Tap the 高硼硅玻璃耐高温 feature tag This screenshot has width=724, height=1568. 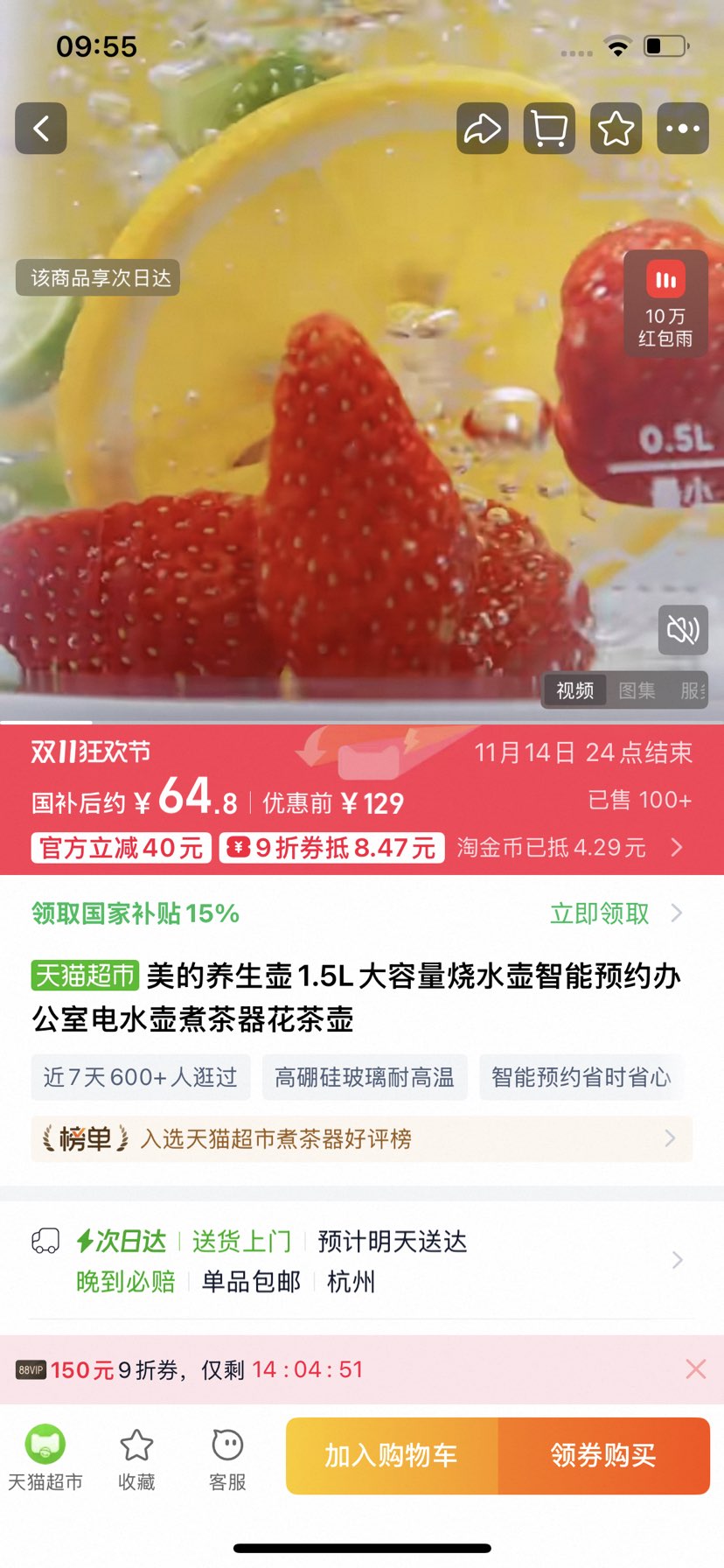coord(365,1077)
